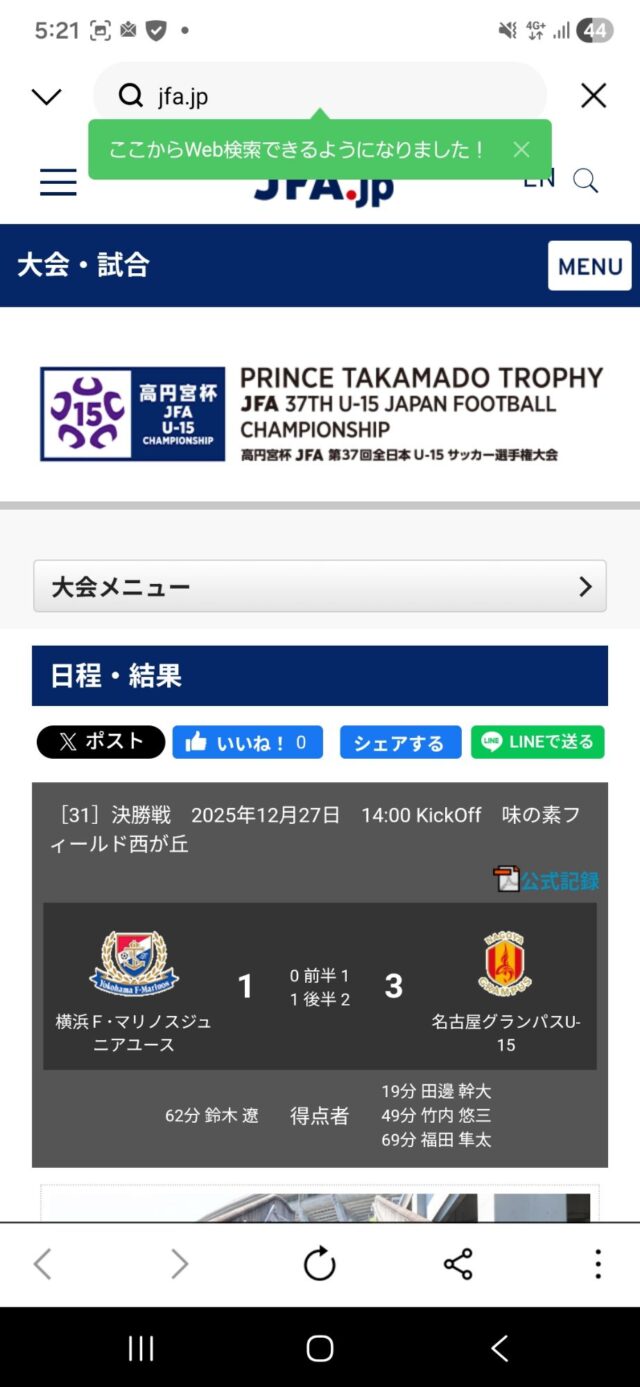Like the page with いいね！
The width and height of the screenshot is (640, 1387).
[247, 742]
